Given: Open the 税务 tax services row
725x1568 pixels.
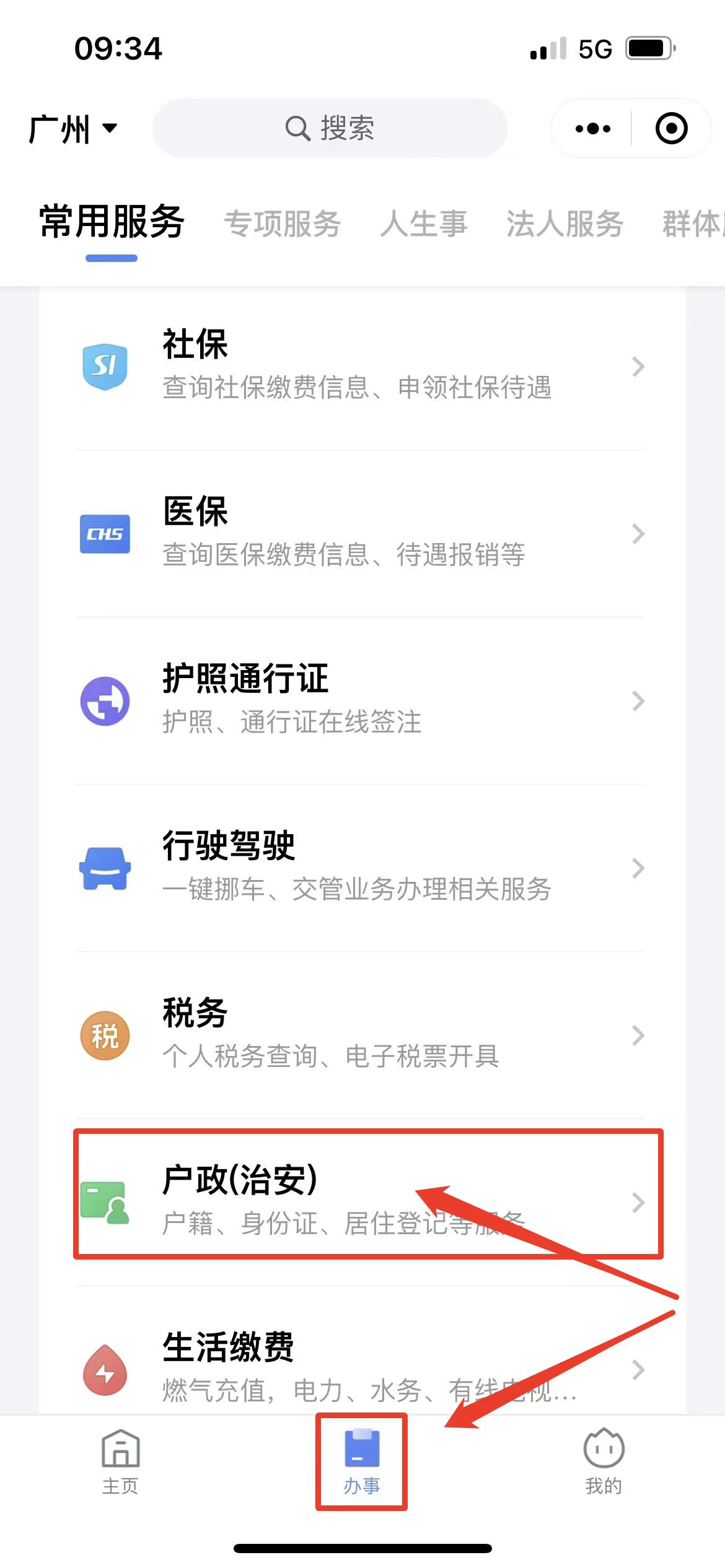Looking at the screenshot, I should coord(361,1035).
